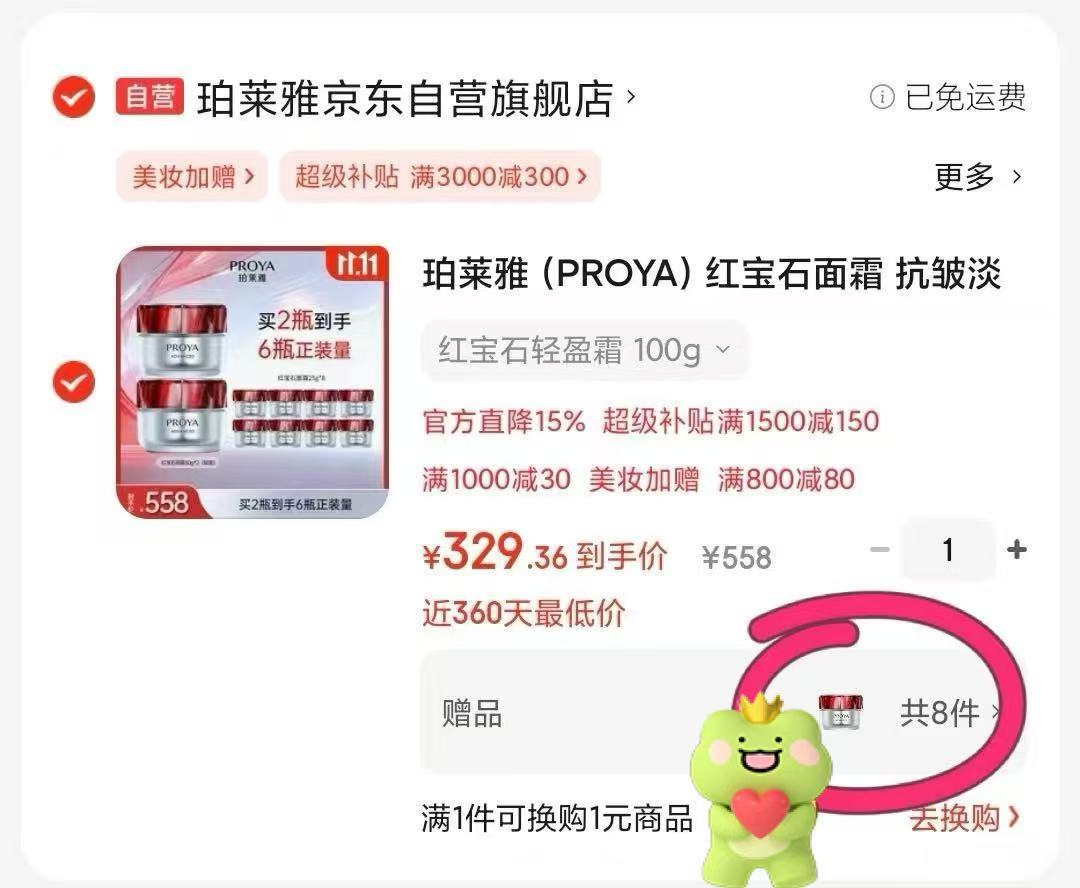This screenshot has width=1080, height=888.
Task: Open the 超级补贴 满3000减300 coupon chip
Action: tap(440, 177)
